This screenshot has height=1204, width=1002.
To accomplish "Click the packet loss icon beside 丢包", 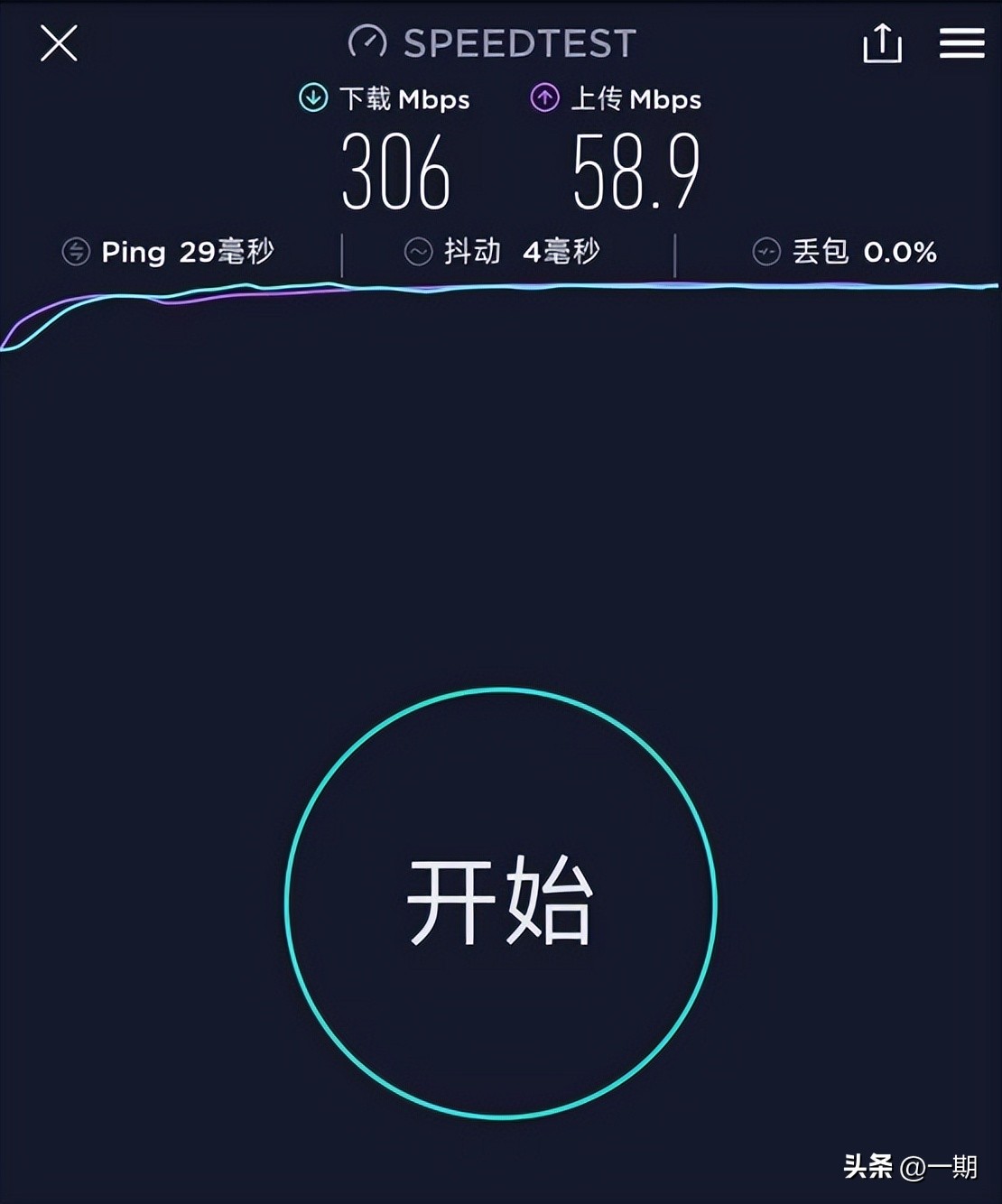I will (x=766, y=252).
